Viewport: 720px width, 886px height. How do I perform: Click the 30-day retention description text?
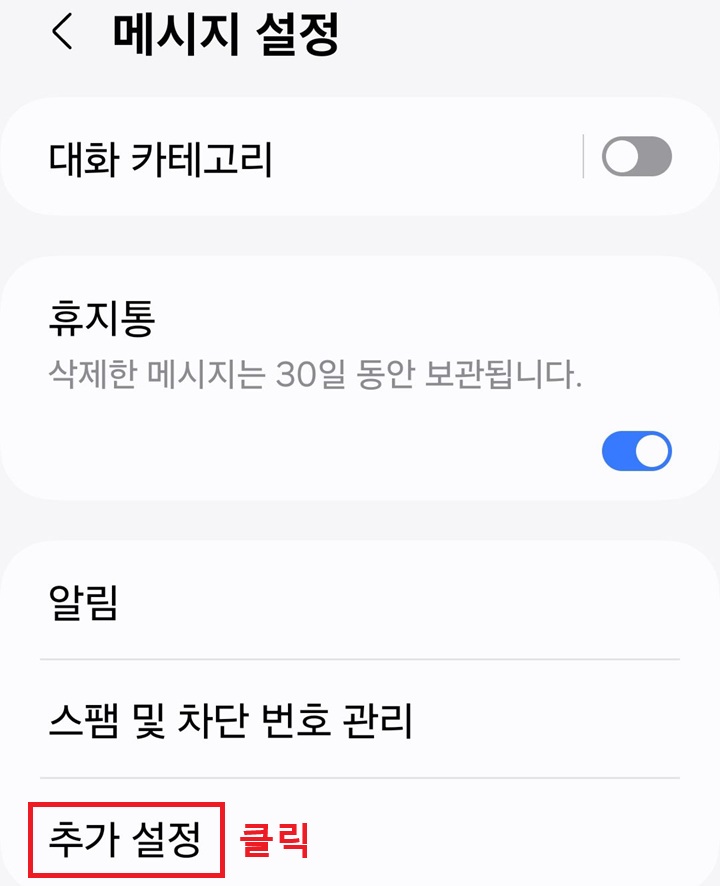click(x=320, y=372)
